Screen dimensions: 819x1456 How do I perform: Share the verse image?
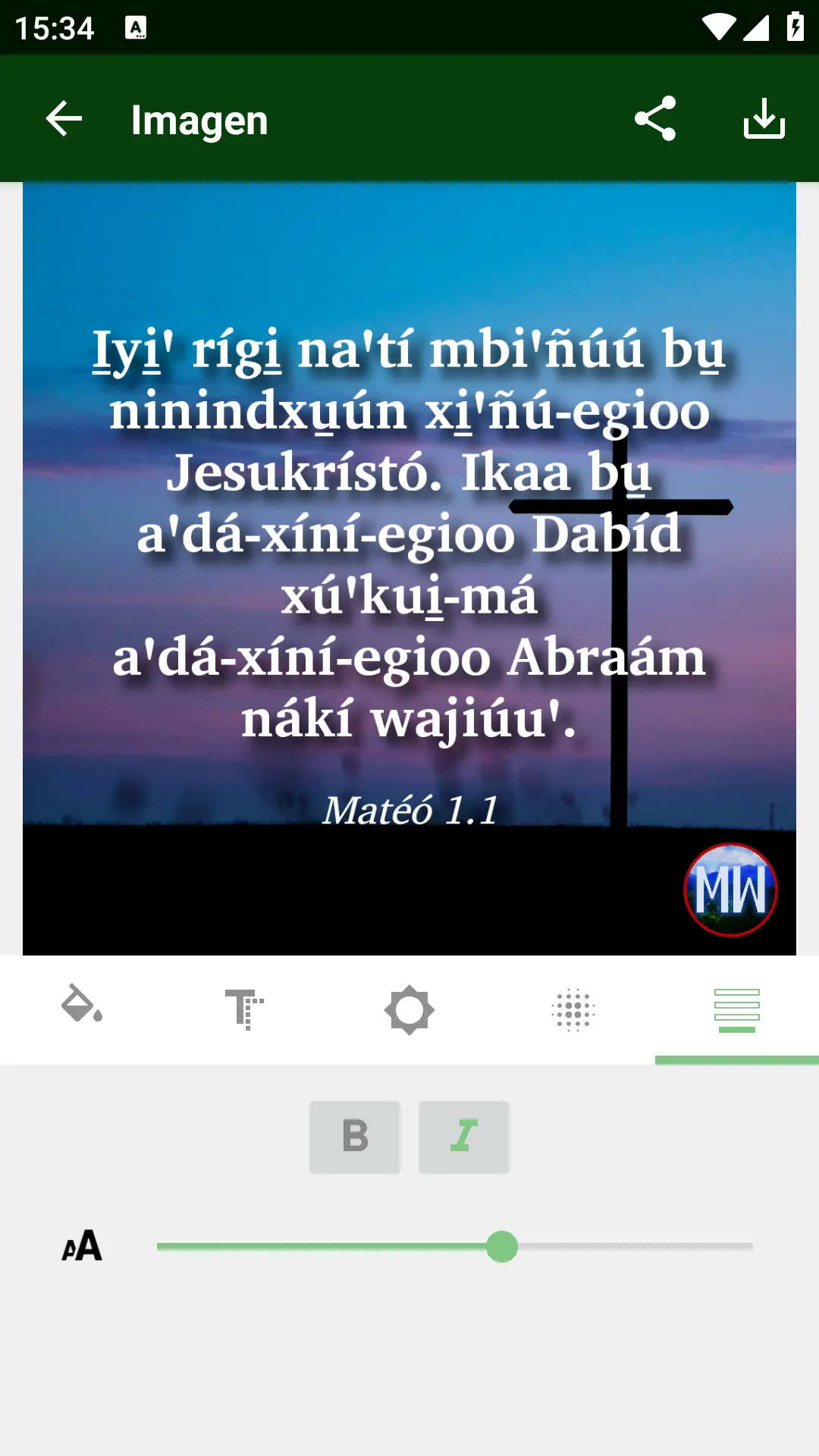655,119
